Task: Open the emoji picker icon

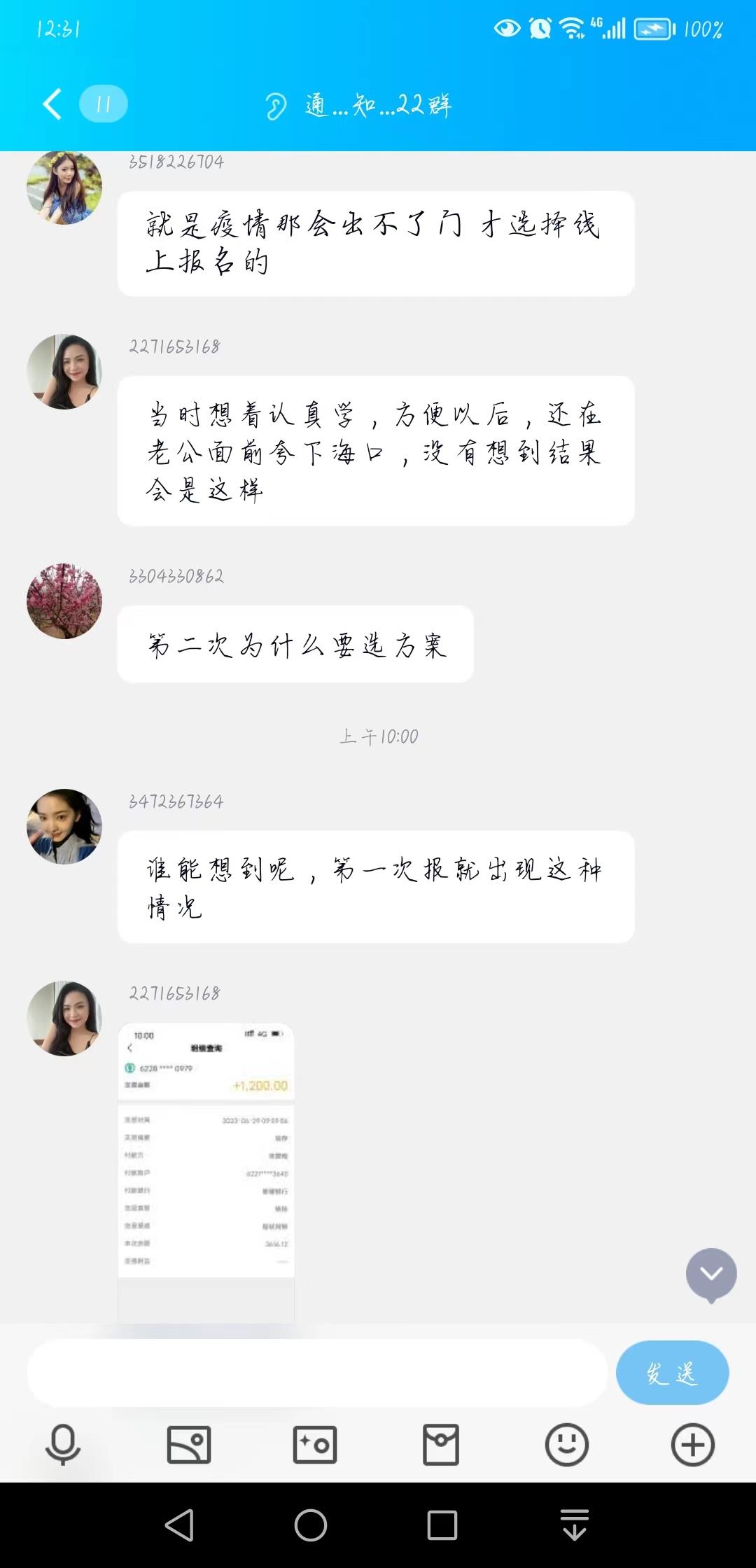Action: pyautogui.click(x=566, y=1443)
